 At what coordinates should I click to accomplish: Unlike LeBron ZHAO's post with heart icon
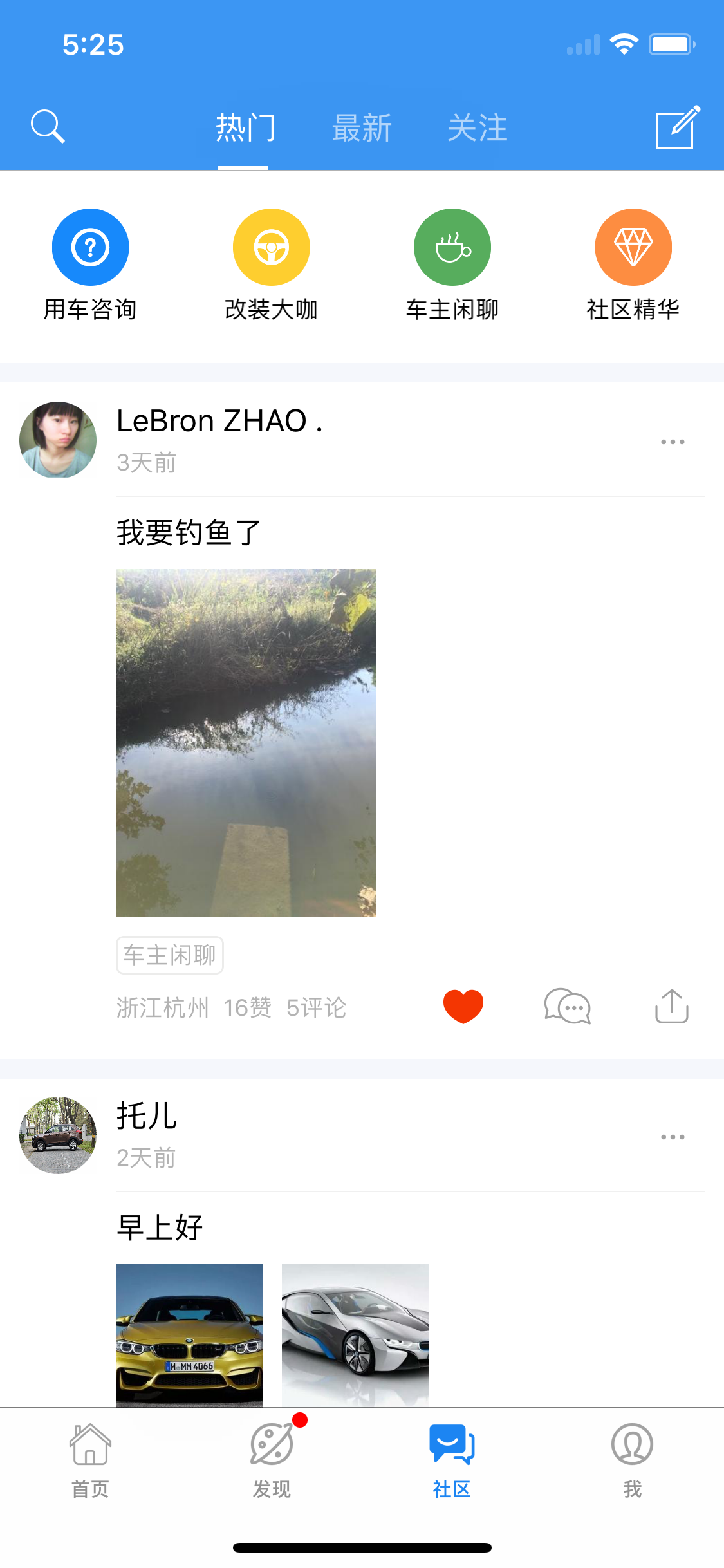(x=463, y=1006)
